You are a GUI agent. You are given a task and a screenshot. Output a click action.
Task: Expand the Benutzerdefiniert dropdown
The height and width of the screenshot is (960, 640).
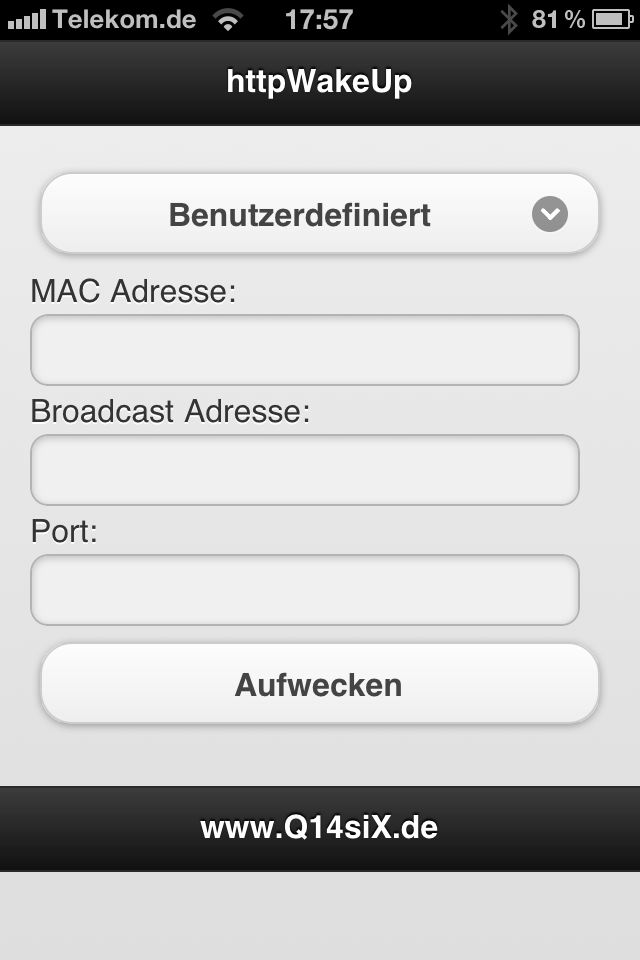(x=319, y=214)
